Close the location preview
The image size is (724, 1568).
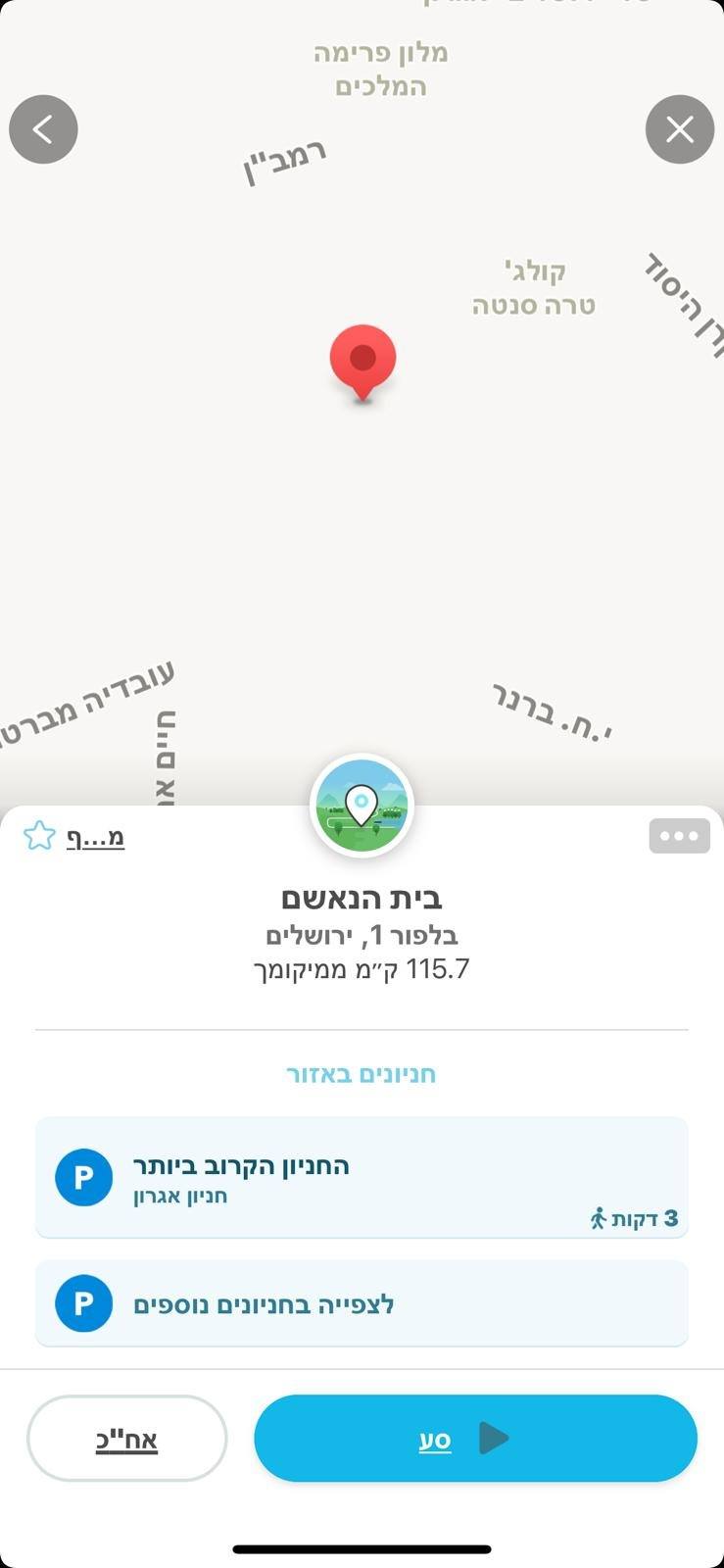pyautogui.click(x=680, y=129)
